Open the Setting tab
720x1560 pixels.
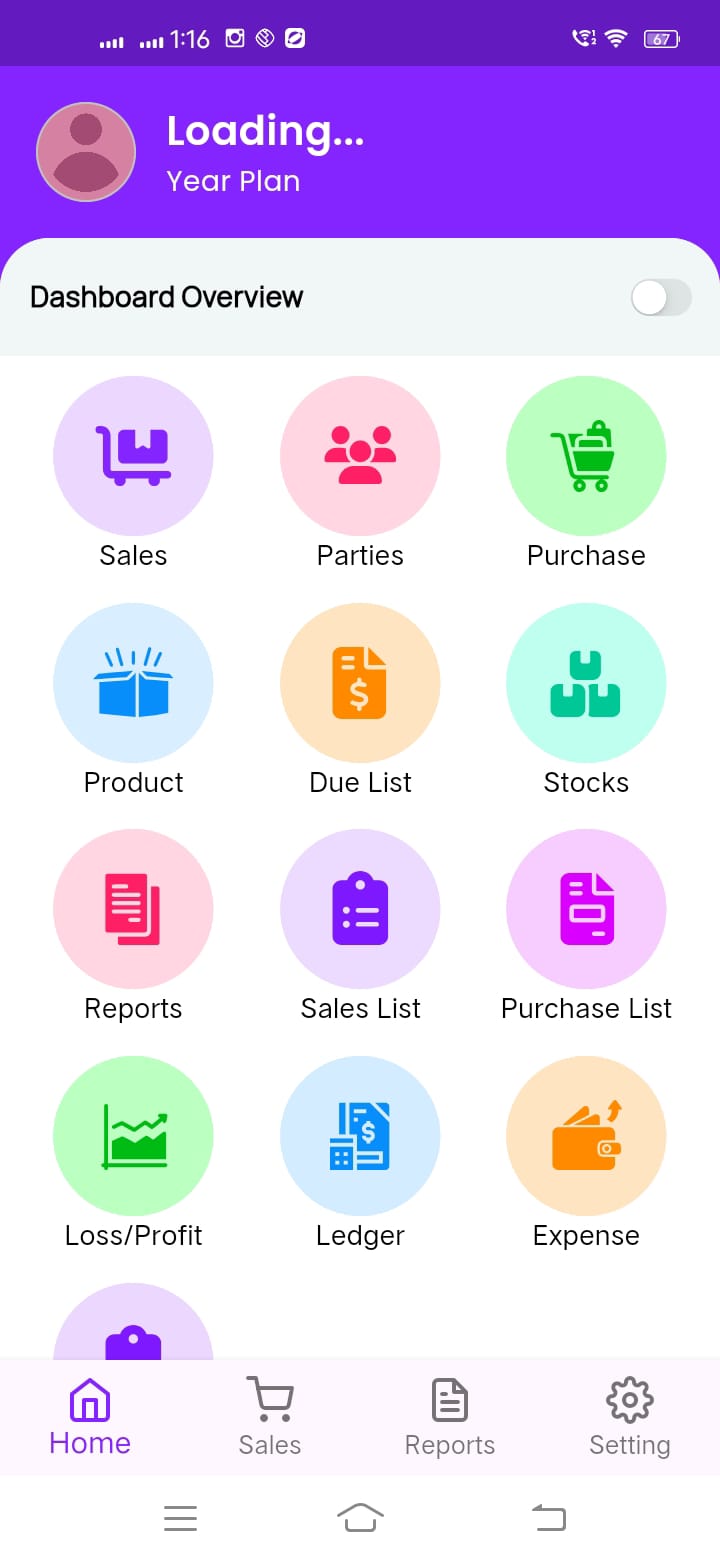(x=629, y=1415)
